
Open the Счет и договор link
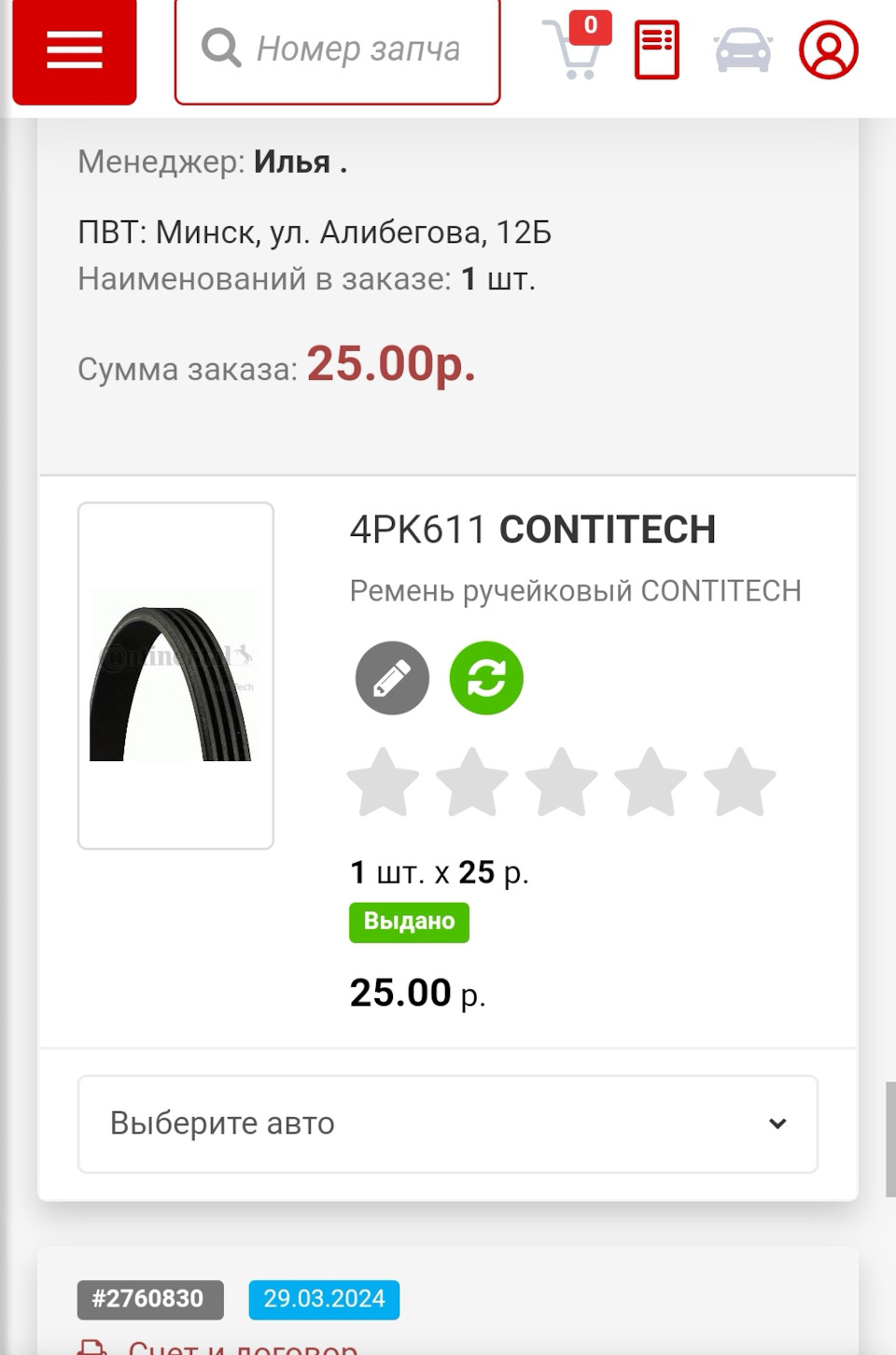[x=242, y=1348]
